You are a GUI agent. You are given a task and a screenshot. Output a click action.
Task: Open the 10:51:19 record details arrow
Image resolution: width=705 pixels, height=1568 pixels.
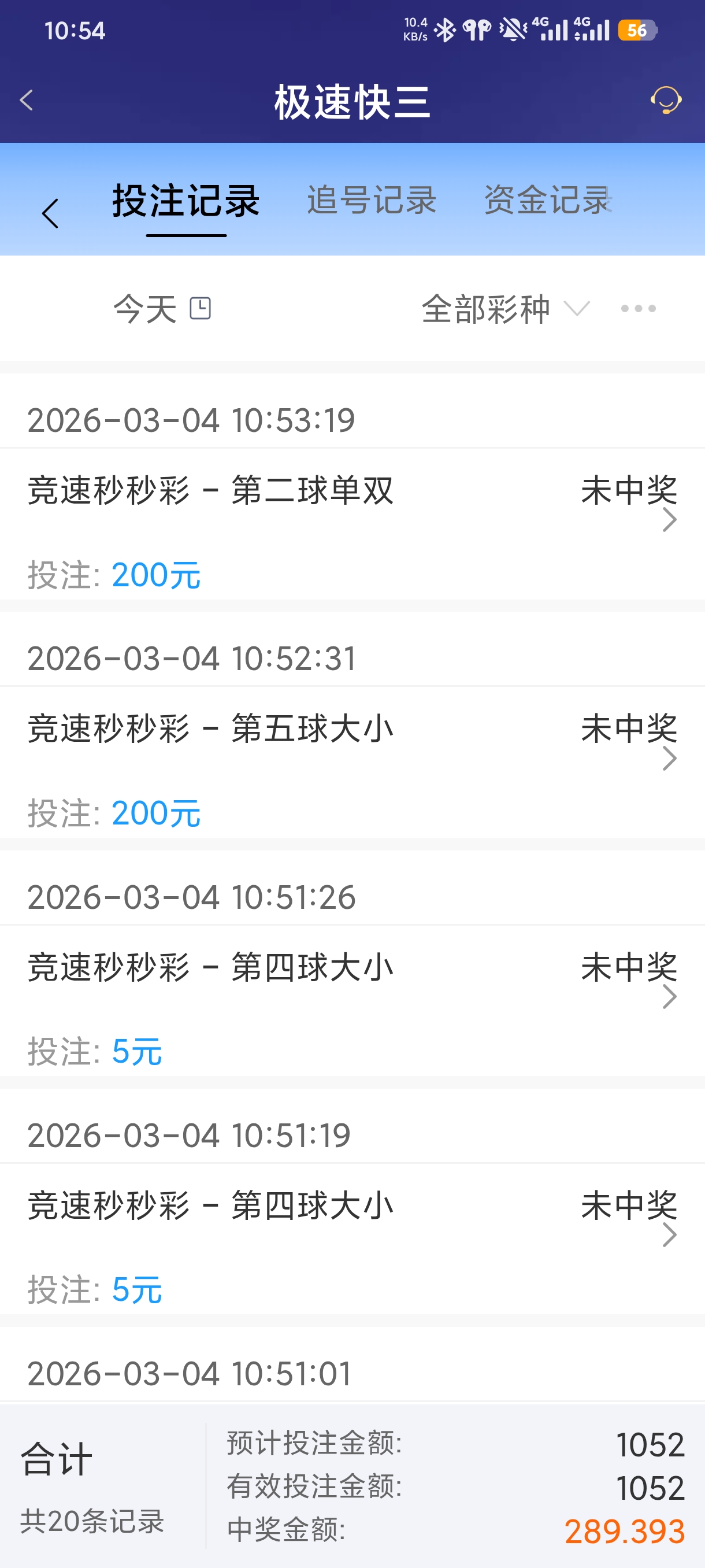(669, 1234)
